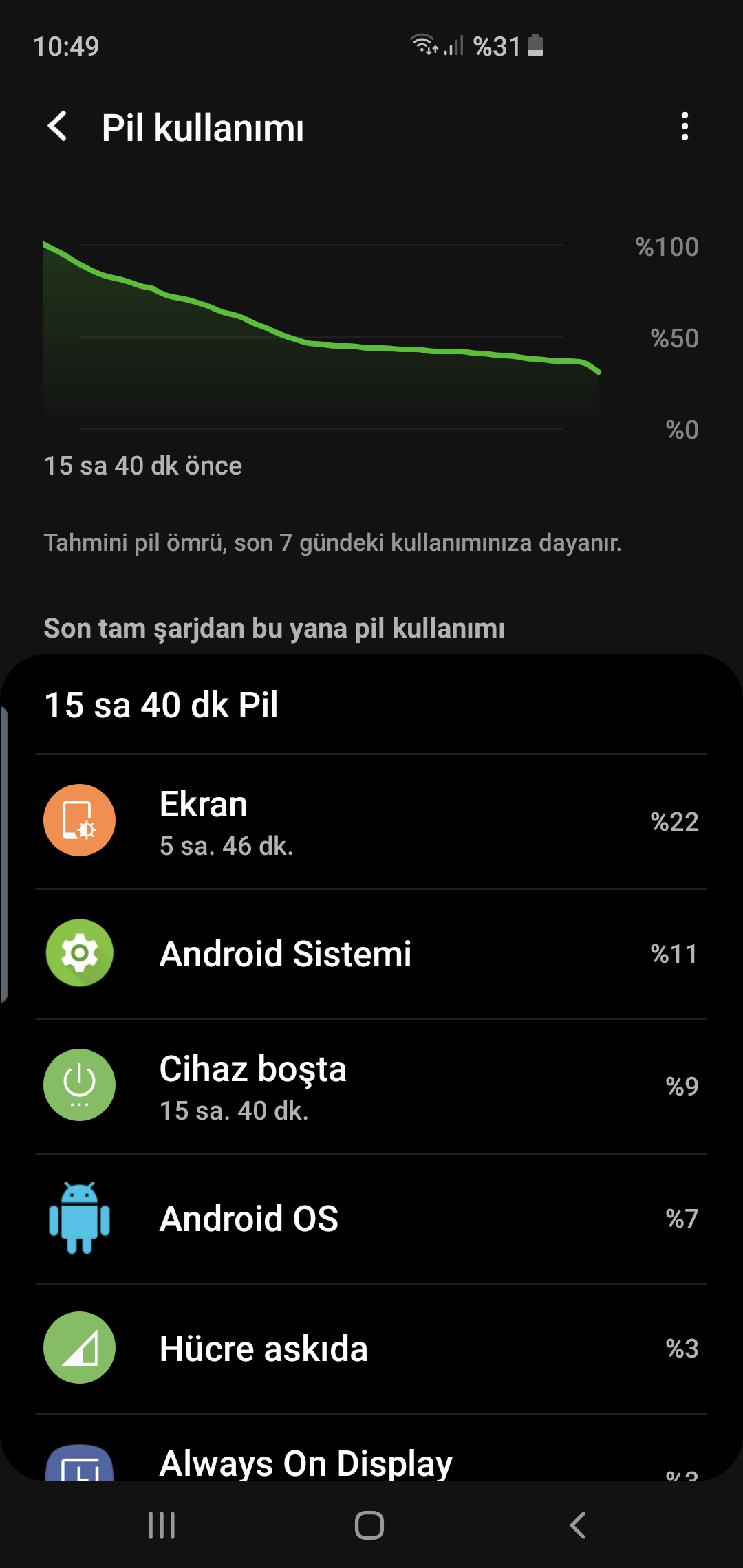Open Hücre askıda usage entry
This screenshot has height=1568, width=743.
(371, 1348)
